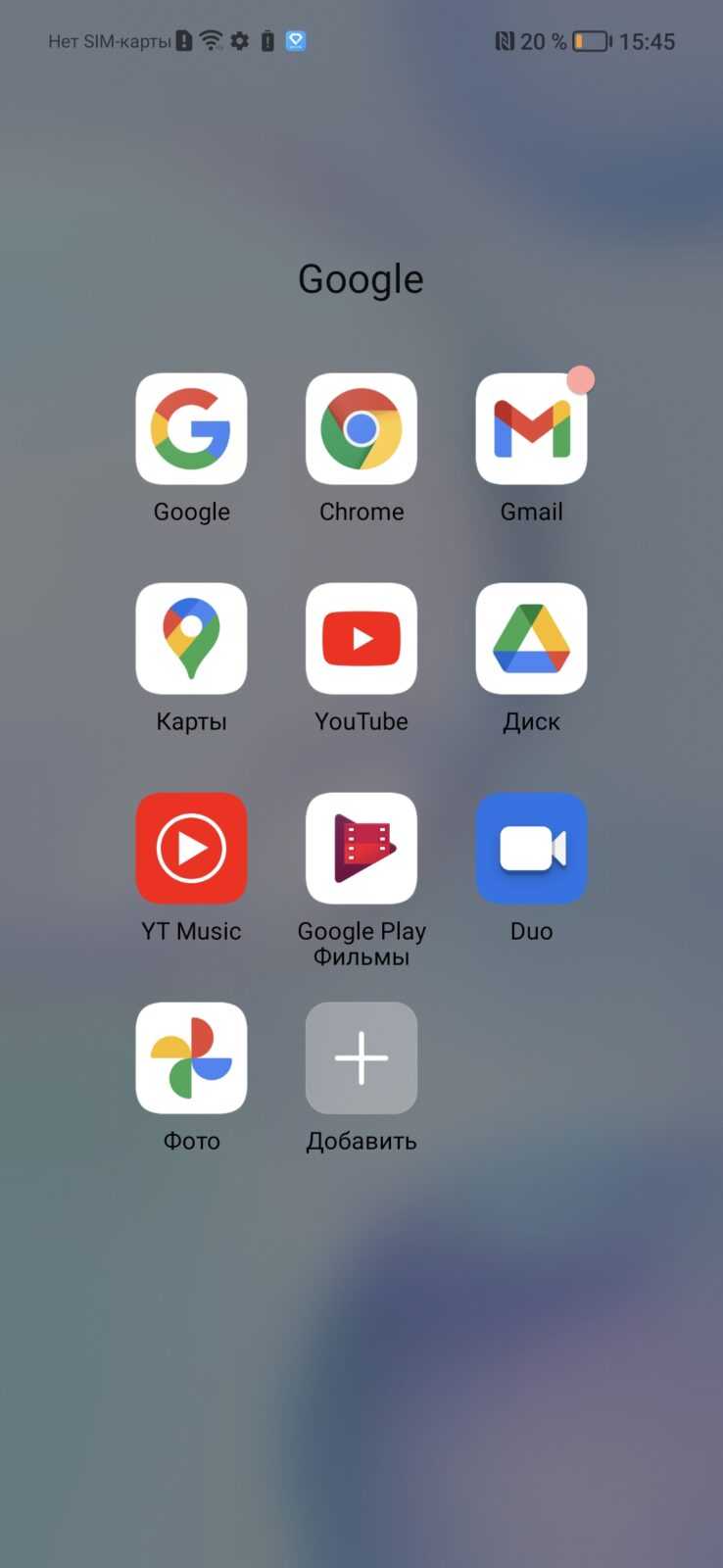The image size is (723, 1568).
Task: Launch YouTube
Action: tap(361, 639)
